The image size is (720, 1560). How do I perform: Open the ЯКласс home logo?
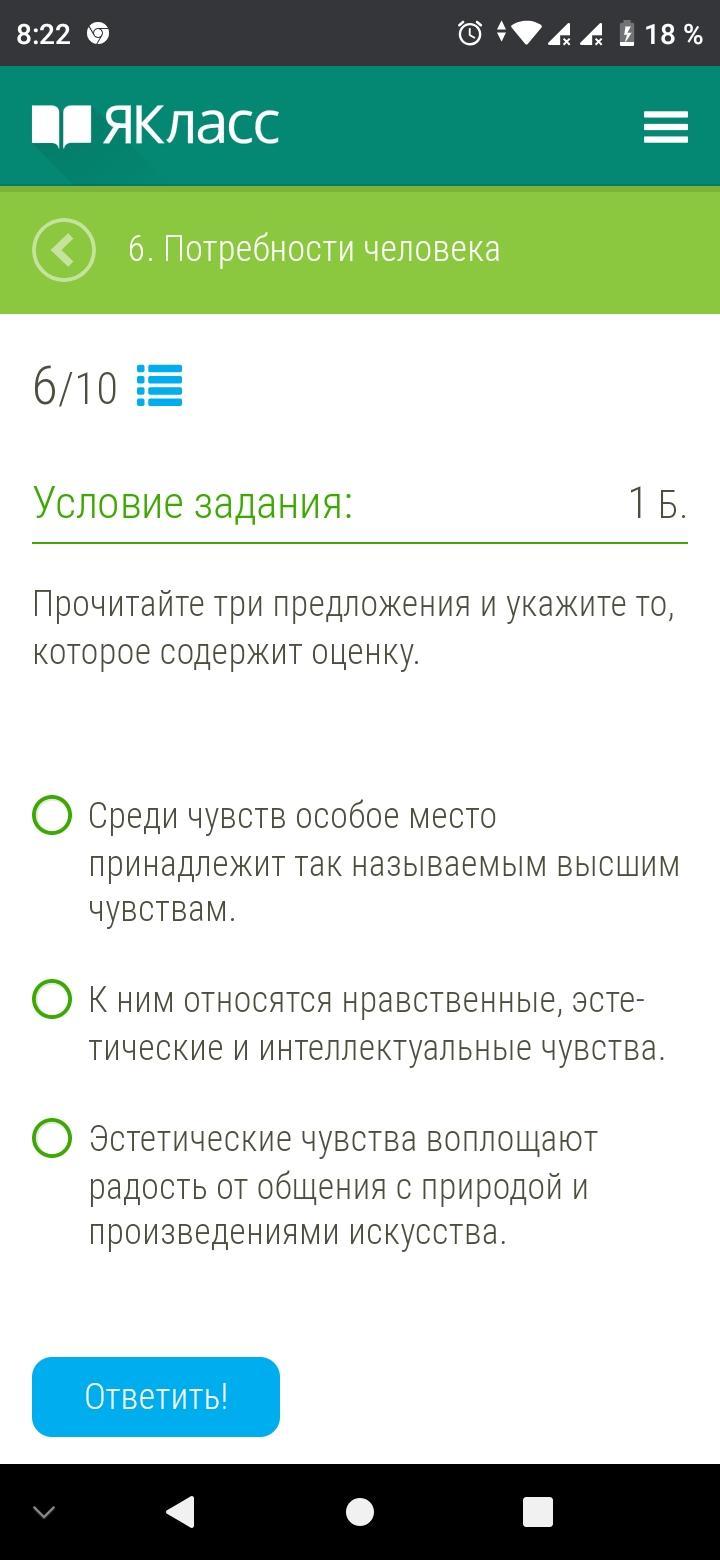click(x=156, y=126)
